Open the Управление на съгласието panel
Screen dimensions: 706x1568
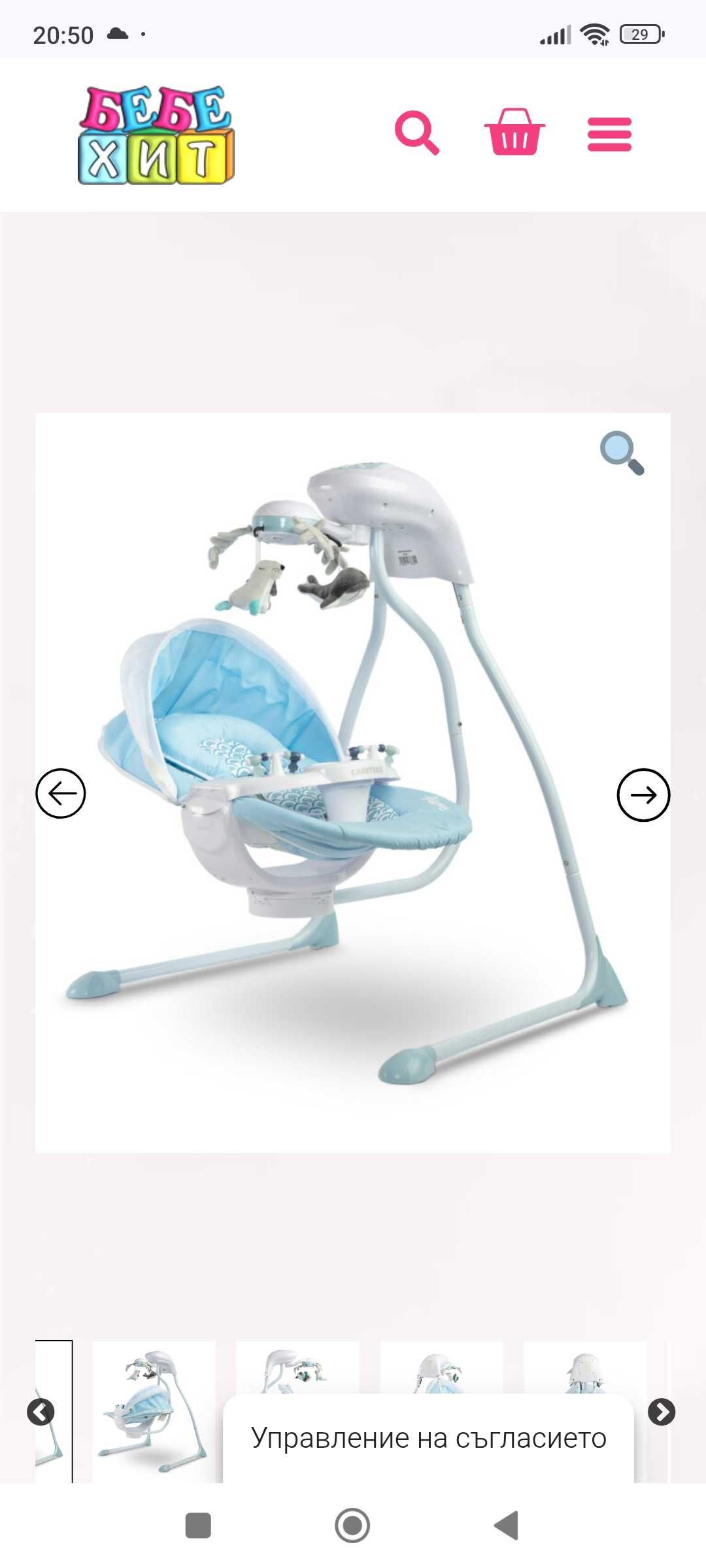(428, 1437)
